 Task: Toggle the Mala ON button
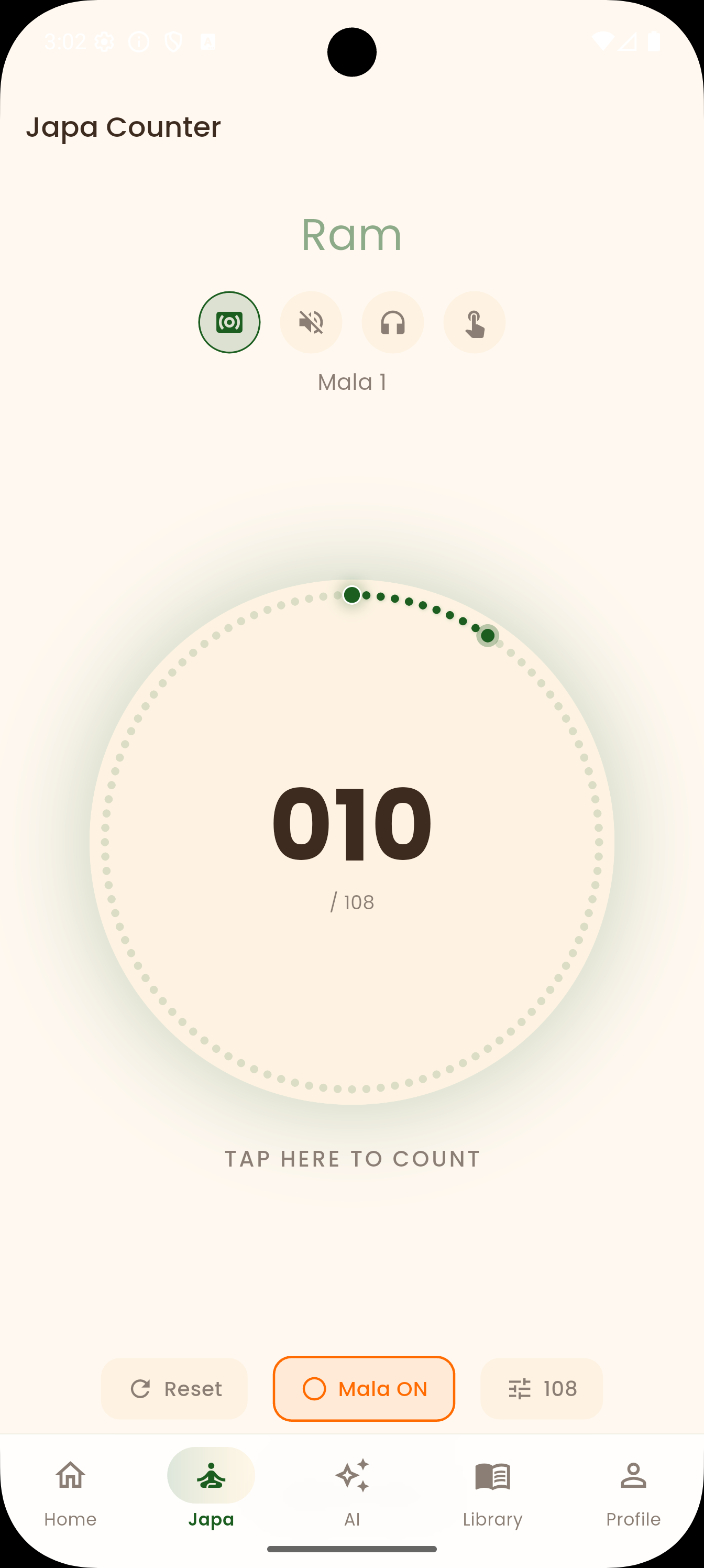(364, 1388)
